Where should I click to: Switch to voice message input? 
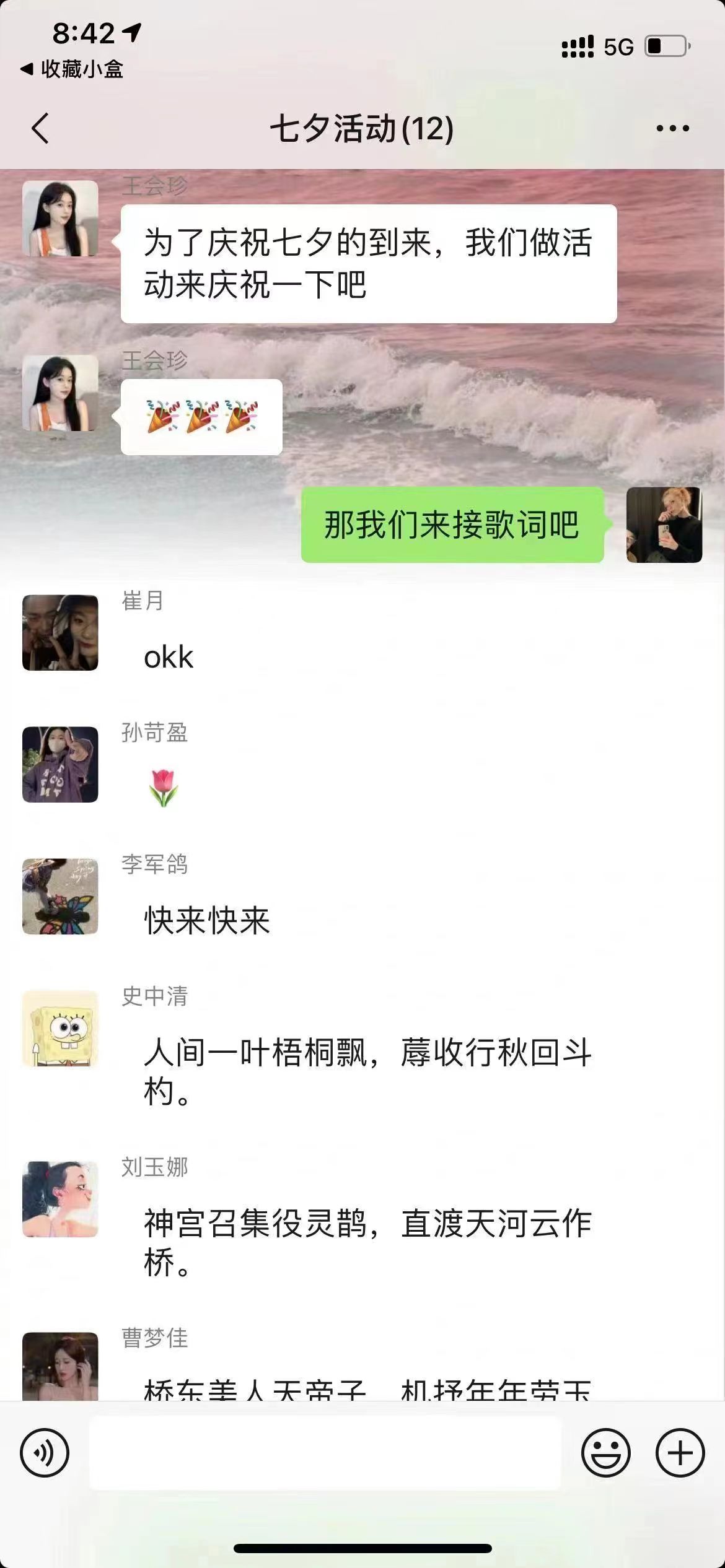pyautogui.click(x=45, y=1453)
